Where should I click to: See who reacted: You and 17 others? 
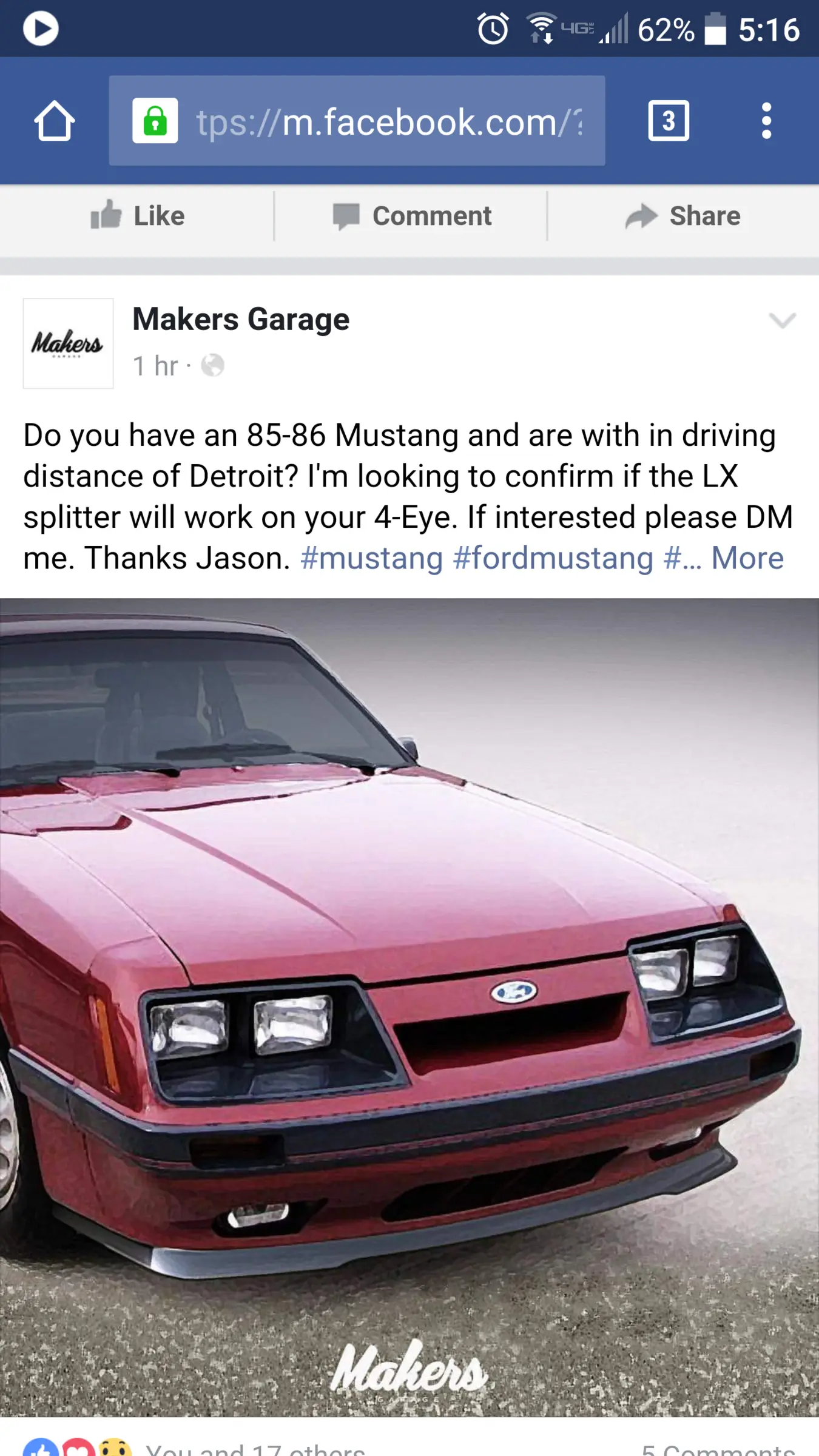[x=255, y=1450]
